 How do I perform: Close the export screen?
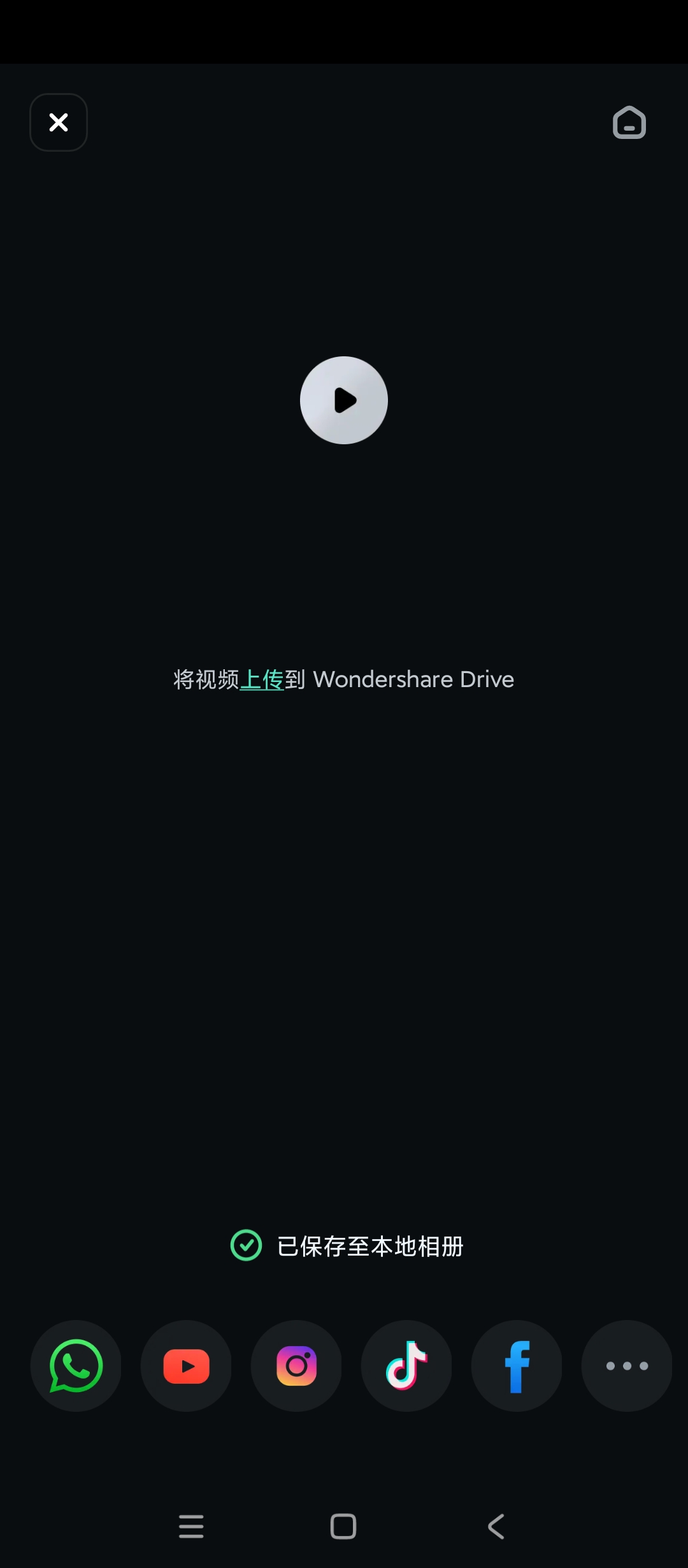[x=59, y=122]
